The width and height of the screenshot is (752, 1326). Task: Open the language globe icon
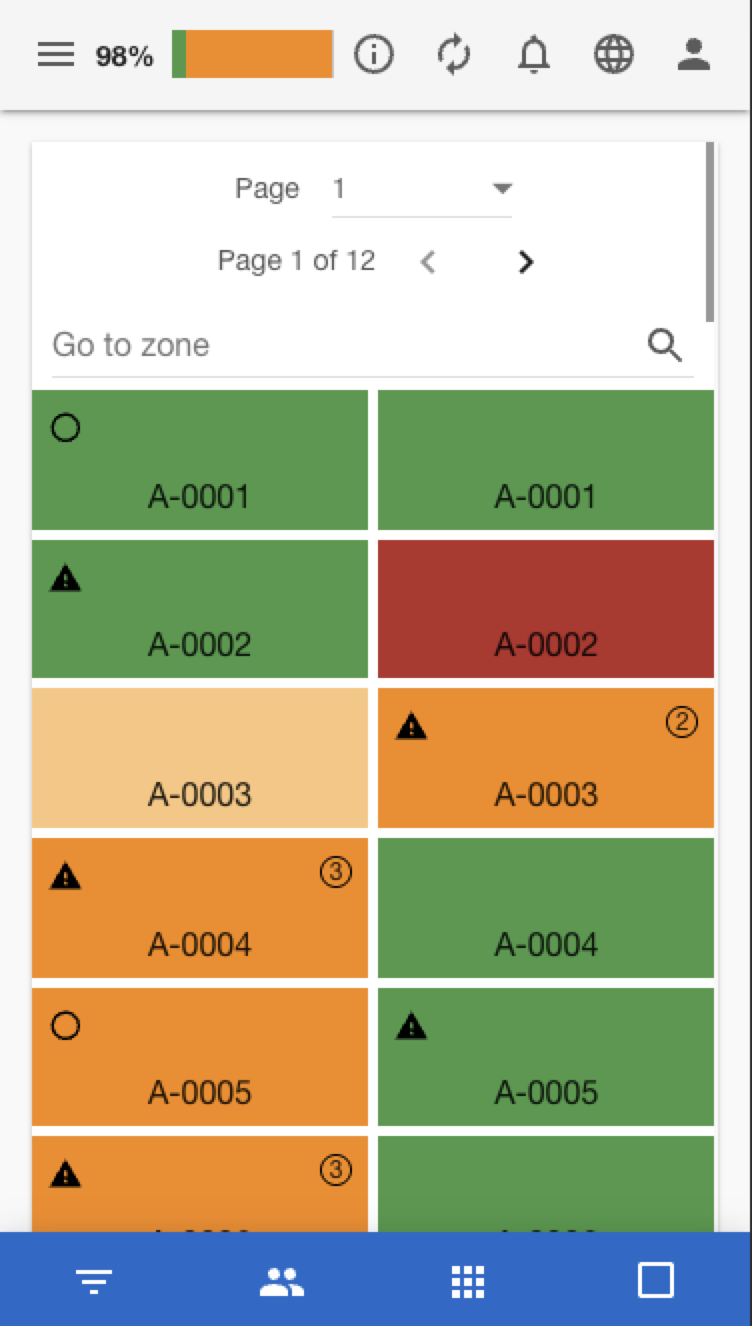pos(614,55)
